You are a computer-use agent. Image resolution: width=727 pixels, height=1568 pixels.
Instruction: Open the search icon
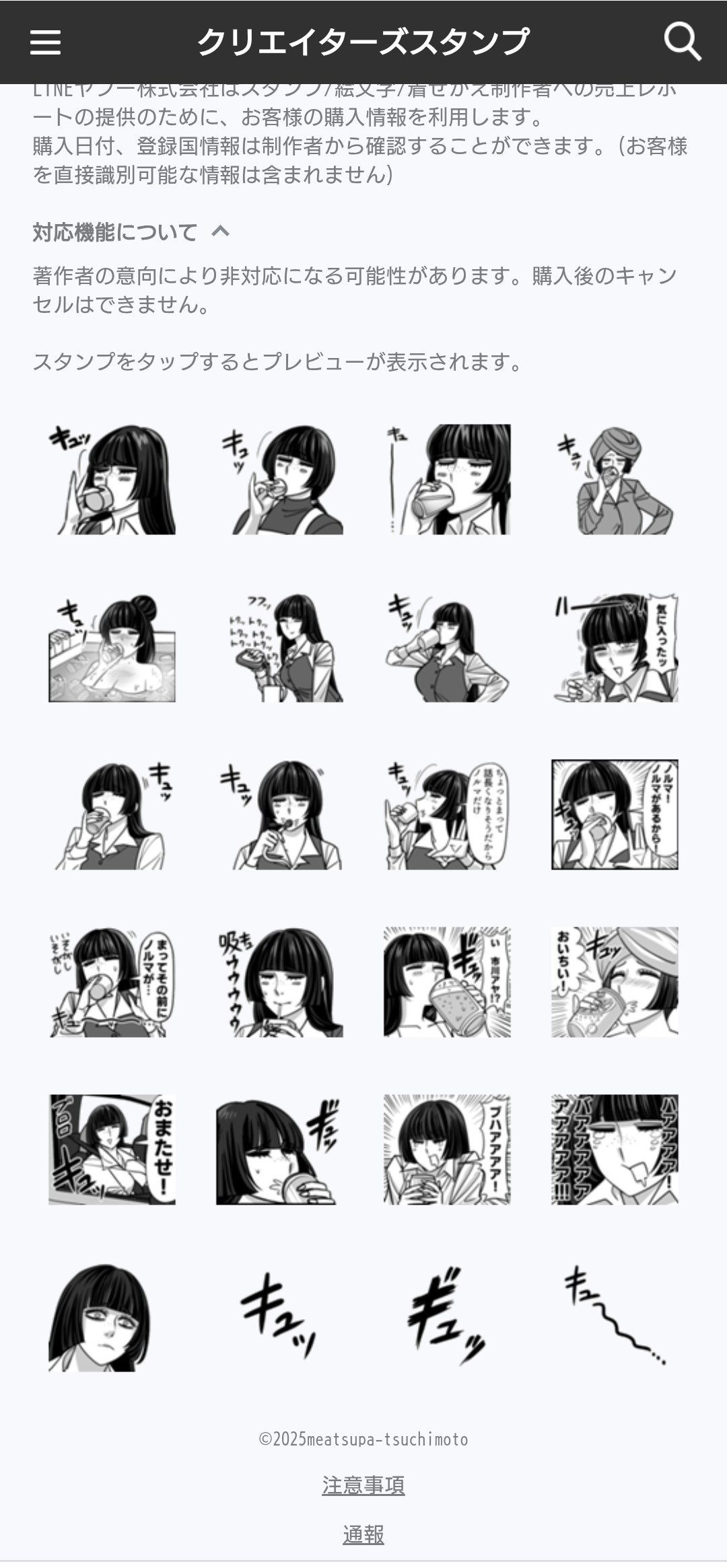[683, 42]
